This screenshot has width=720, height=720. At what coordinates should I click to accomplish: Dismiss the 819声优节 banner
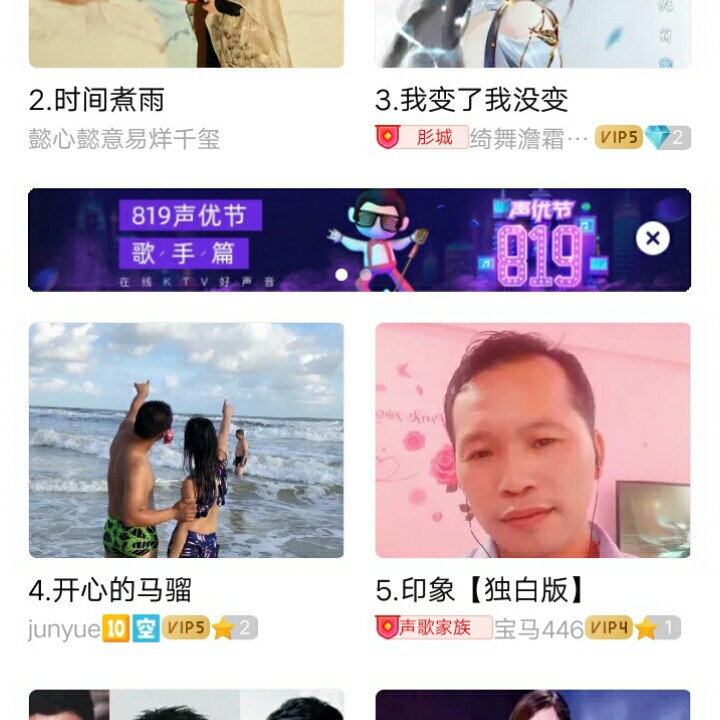(x=653, y=238)
